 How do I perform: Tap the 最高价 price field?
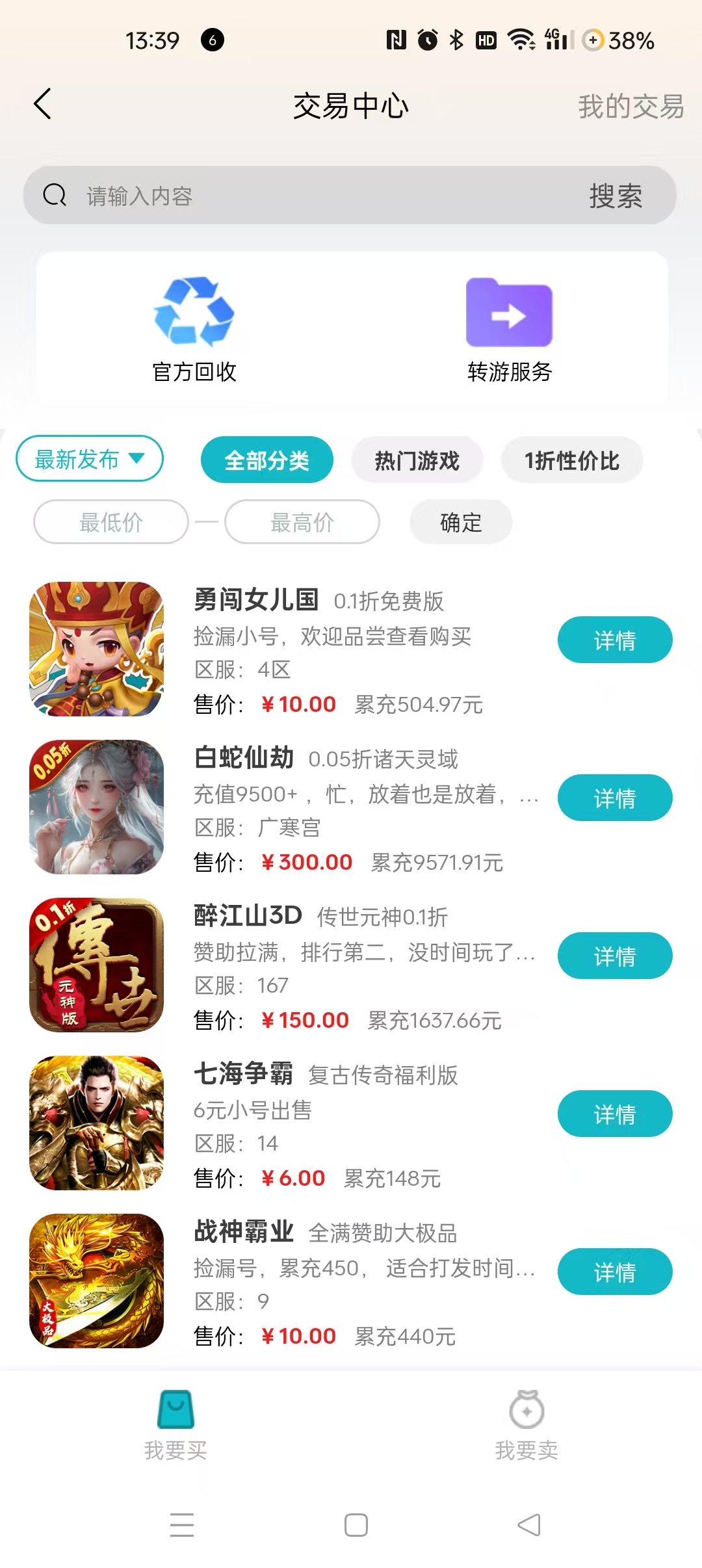click(302, 522)
